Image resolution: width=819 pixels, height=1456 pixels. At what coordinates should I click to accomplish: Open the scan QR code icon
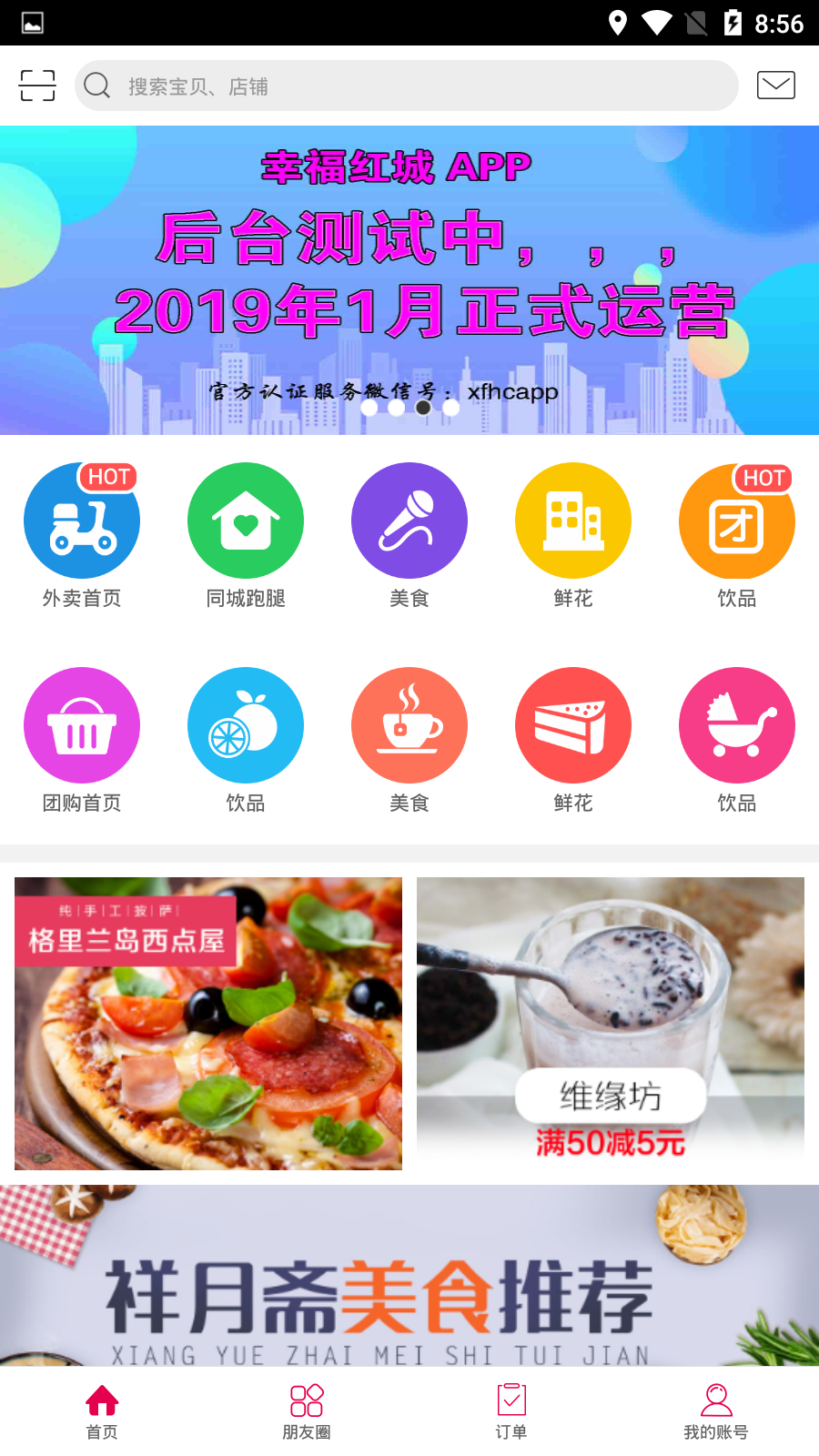click(37, 86)
